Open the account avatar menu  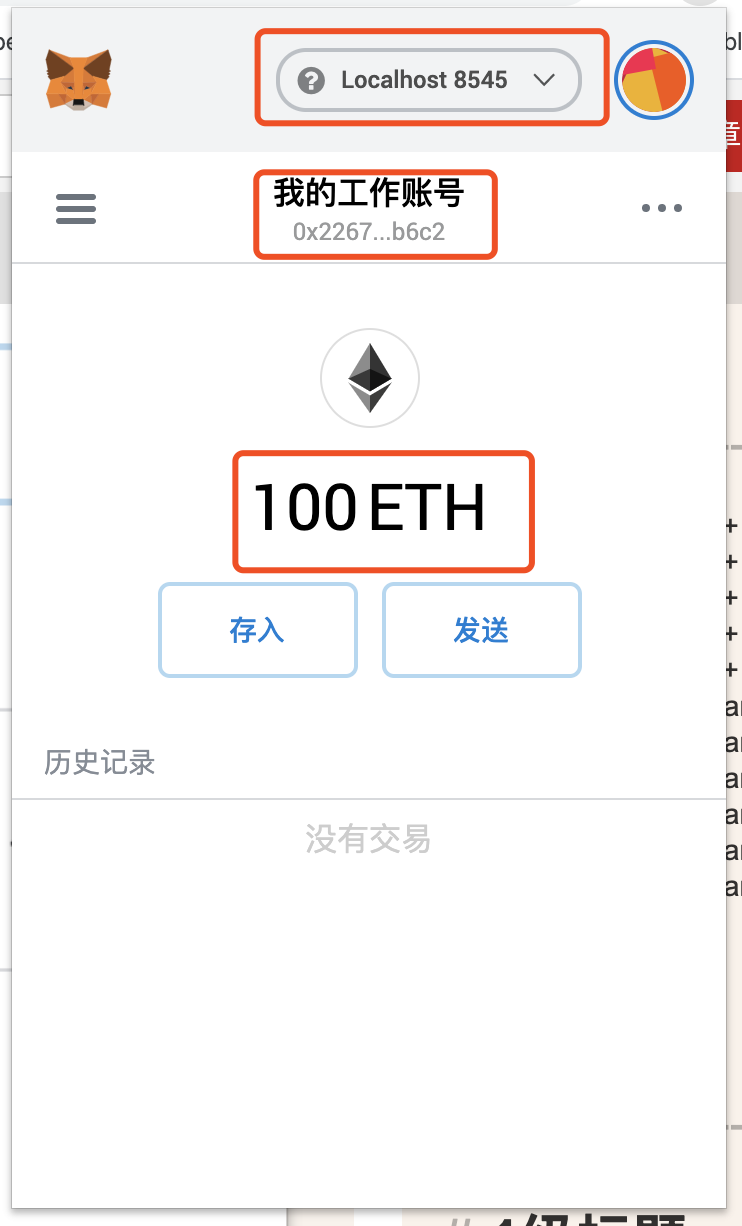(x=654, y=78)
